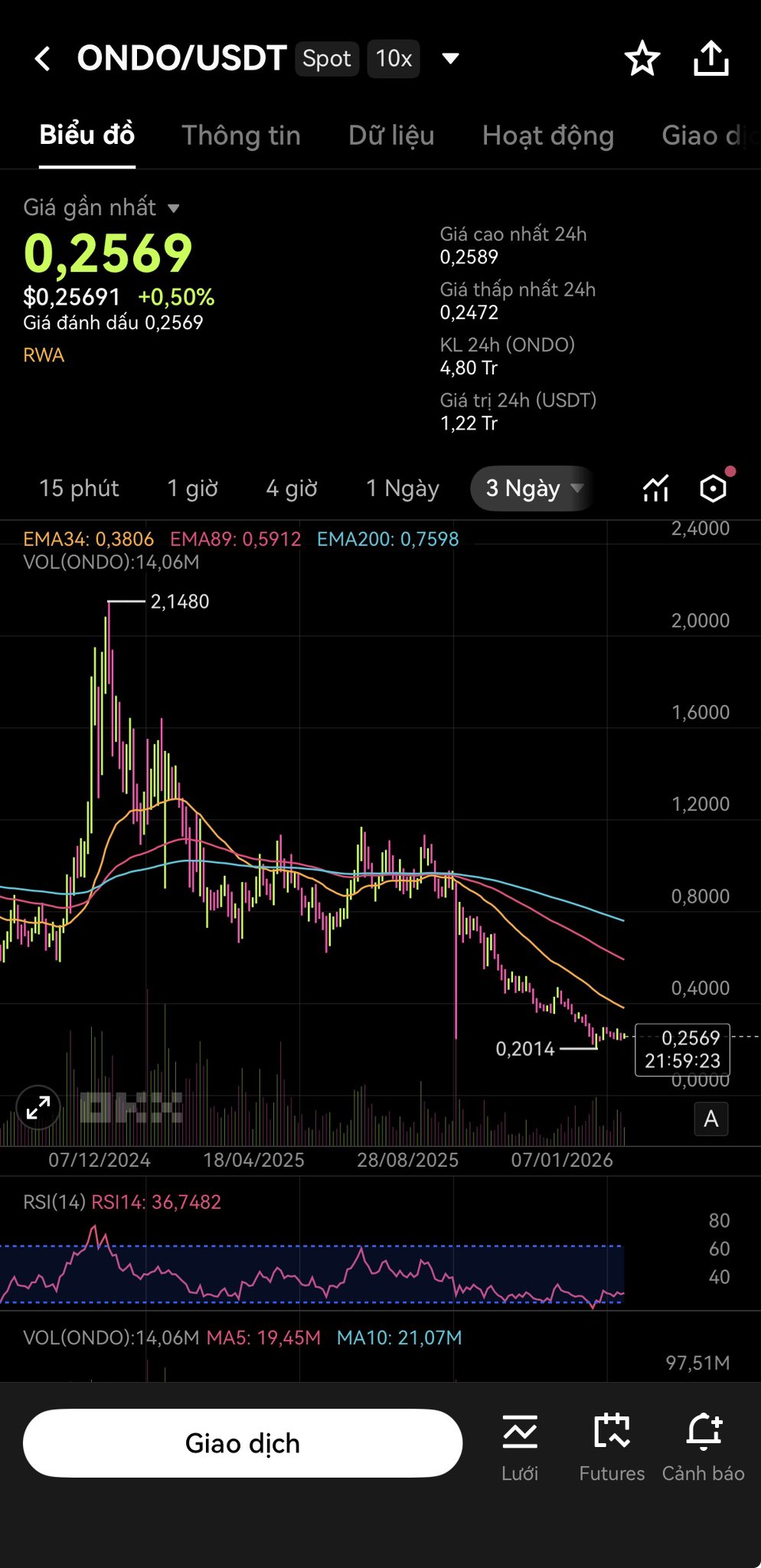
Task: Expand the Giá gần nhất price type dropdown
Action: [174, 208]
